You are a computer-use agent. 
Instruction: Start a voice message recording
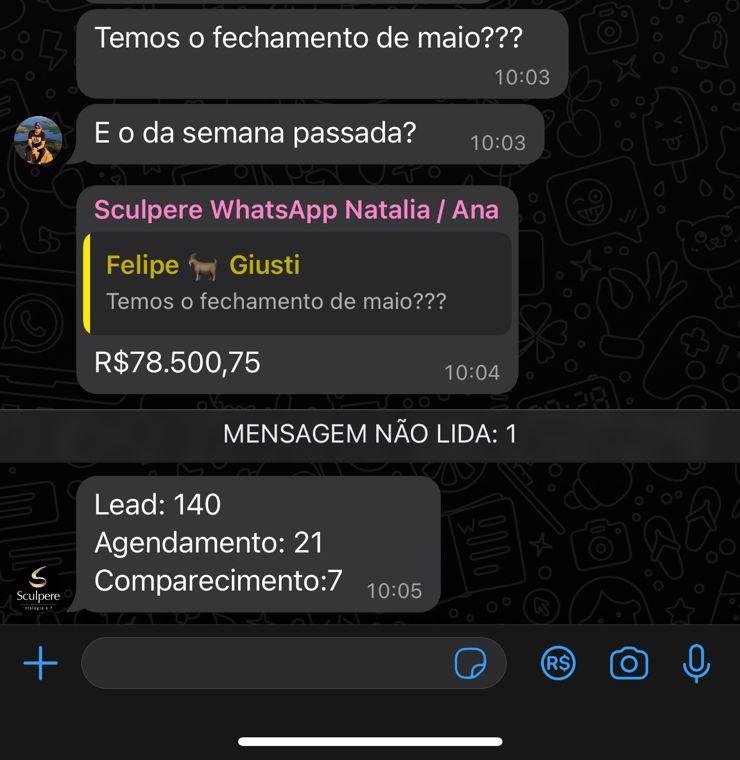point(696,663)
